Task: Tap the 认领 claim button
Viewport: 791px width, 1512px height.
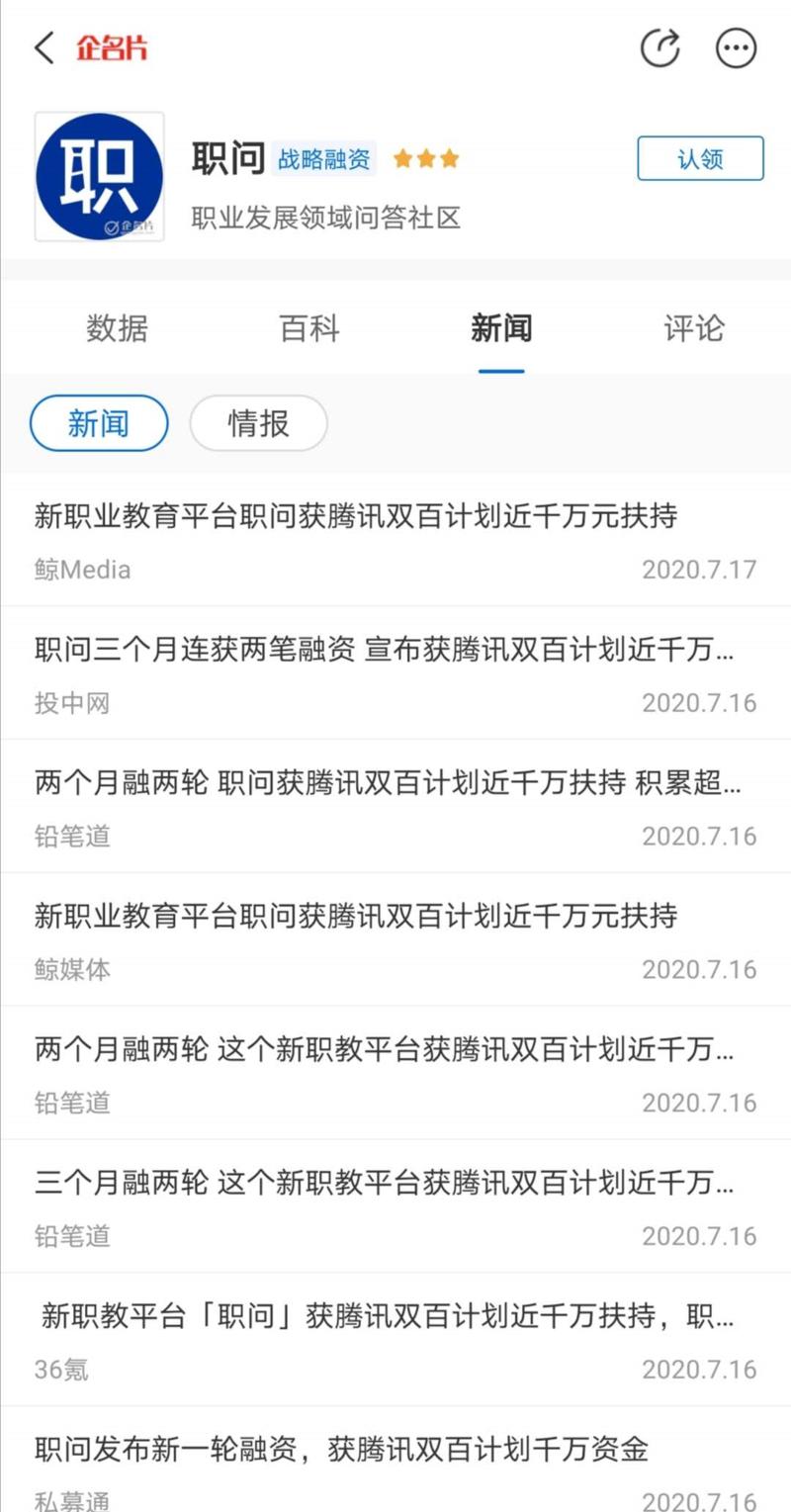Action: coord(700,158)
